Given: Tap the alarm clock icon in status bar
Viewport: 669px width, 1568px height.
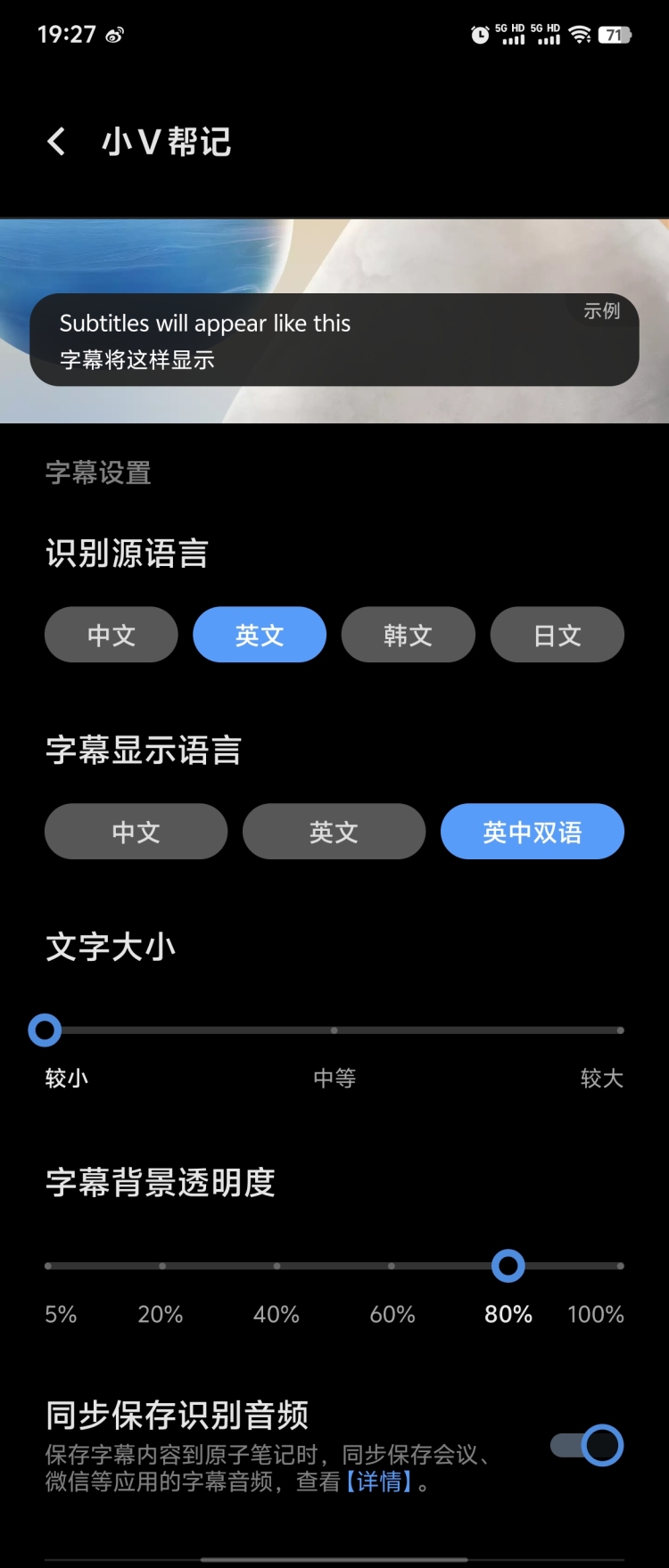Looking at the screenshot, I should [x=478, y=34].
